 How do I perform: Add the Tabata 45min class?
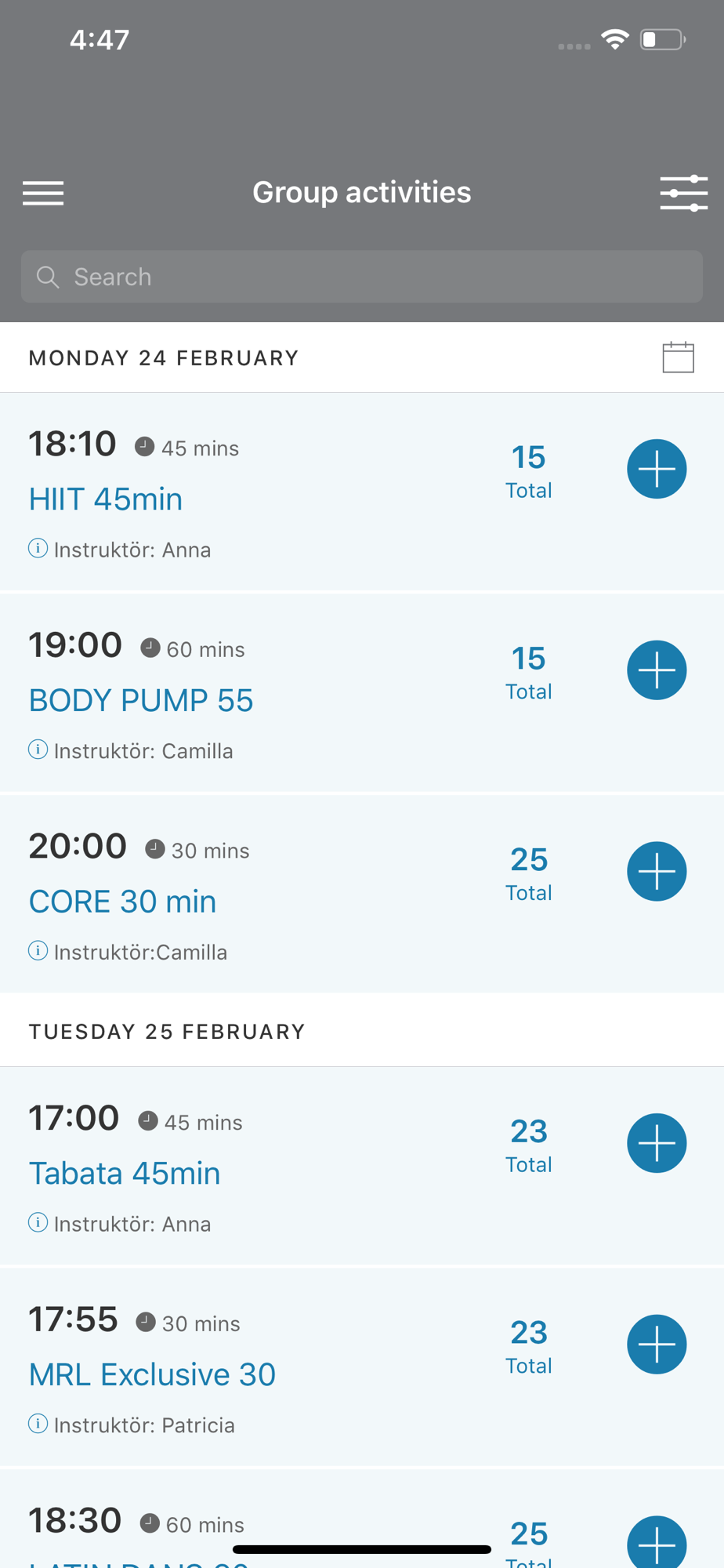pos(657,1143)
